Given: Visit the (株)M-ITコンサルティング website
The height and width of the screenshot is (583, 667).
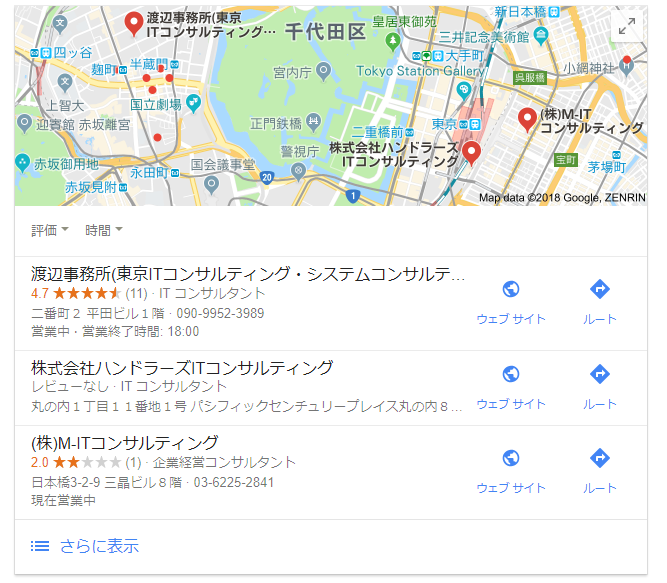Looking at the screenshot, I should [511, 470].
